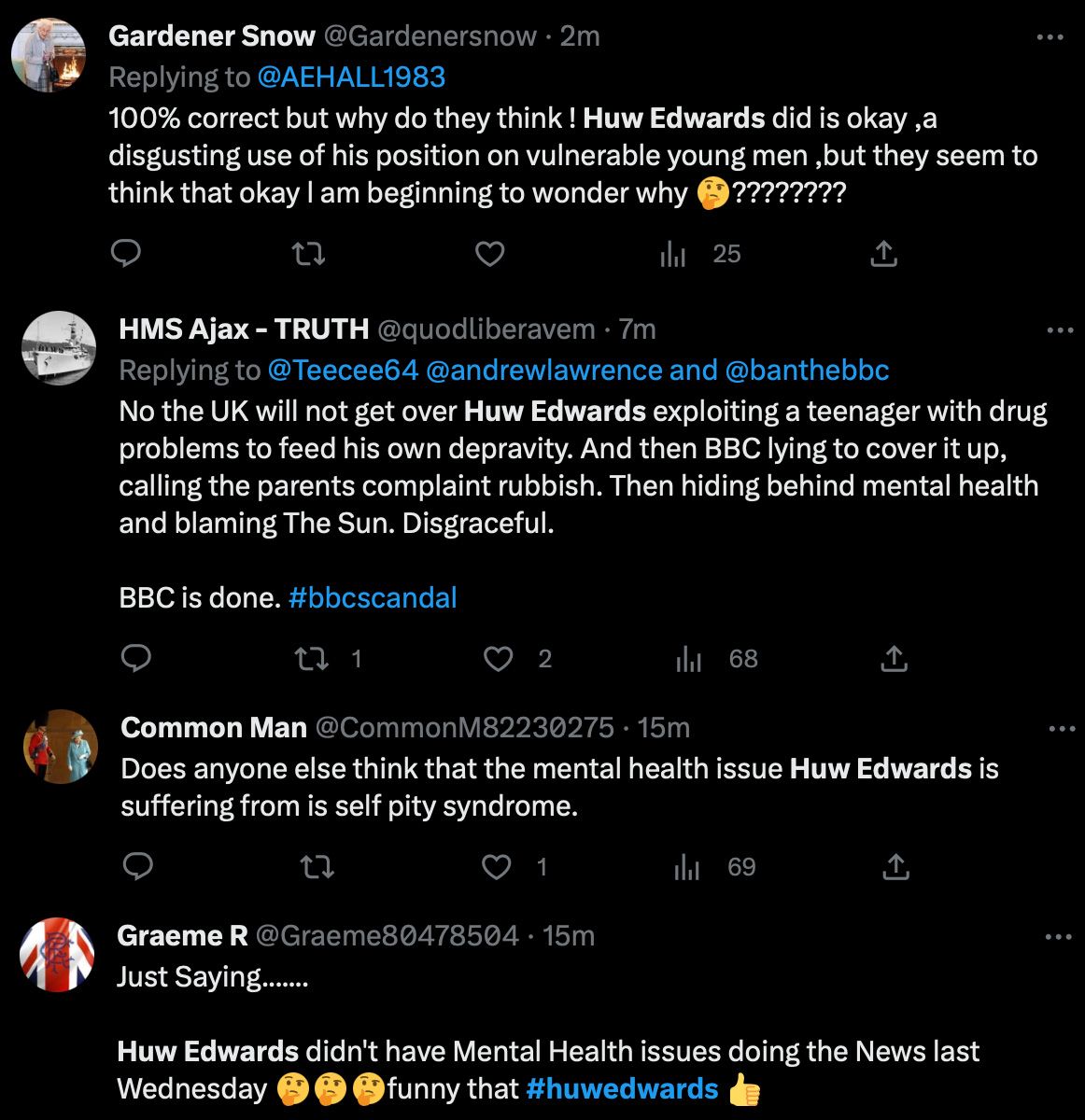Reply to HMS Ajax - TRUTH's tweet

click(x=137, y=659)
